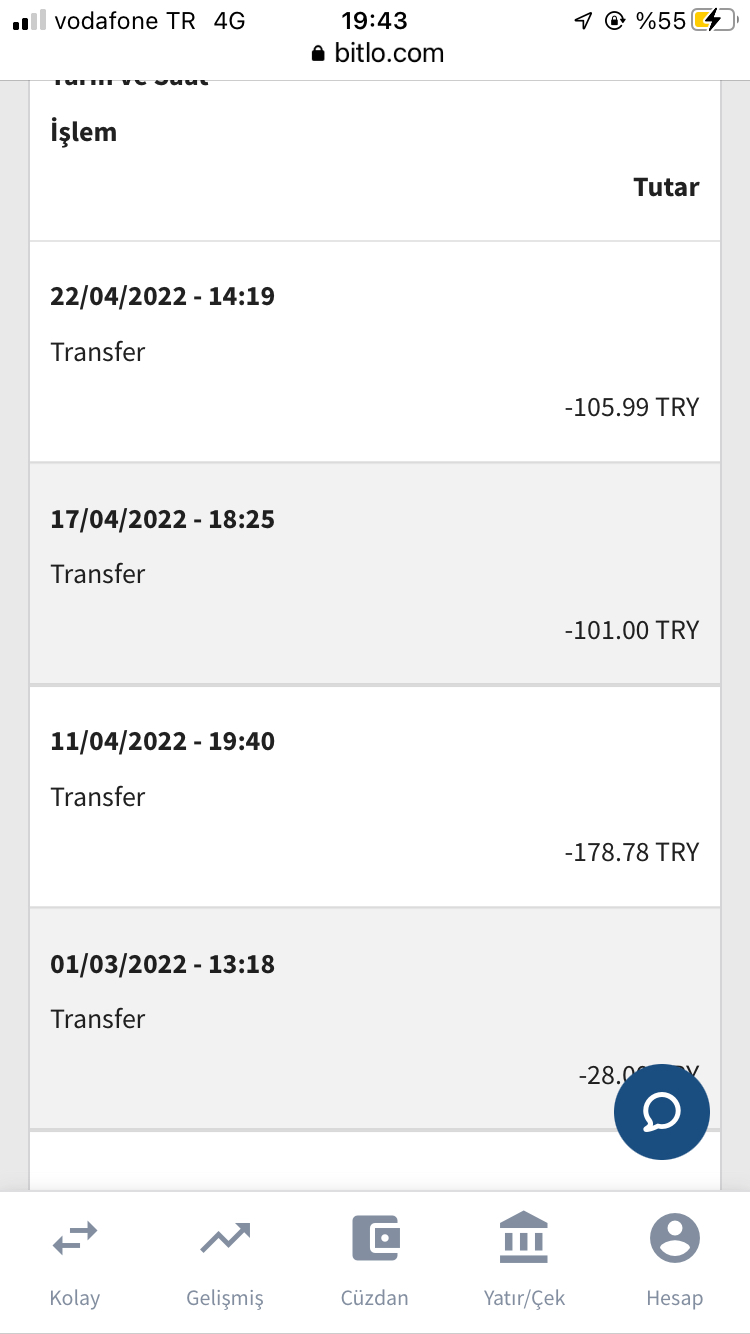Go to the Cüzdan tab
The width and height of the screenshot is (750, 1334).
(375, 1261)
